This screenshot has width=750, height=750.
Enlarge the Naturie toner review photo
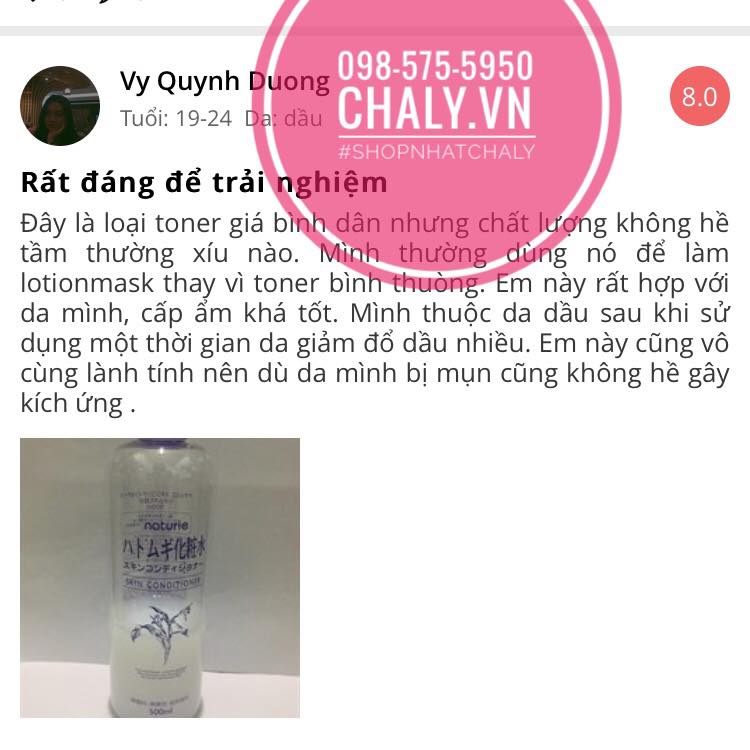click(x=160, y=577)
